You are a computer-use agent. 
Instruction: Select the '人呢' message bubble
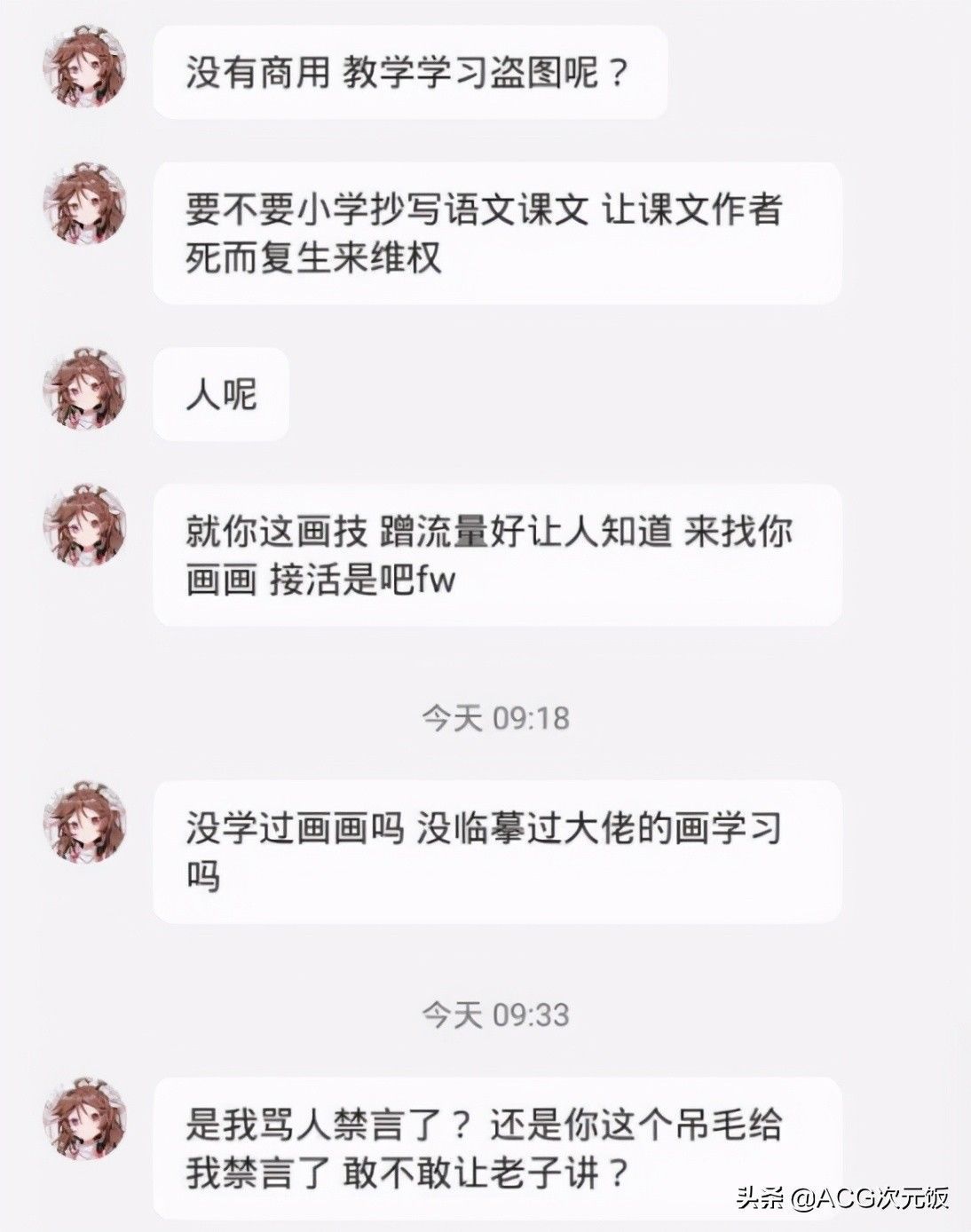point(219,394)
